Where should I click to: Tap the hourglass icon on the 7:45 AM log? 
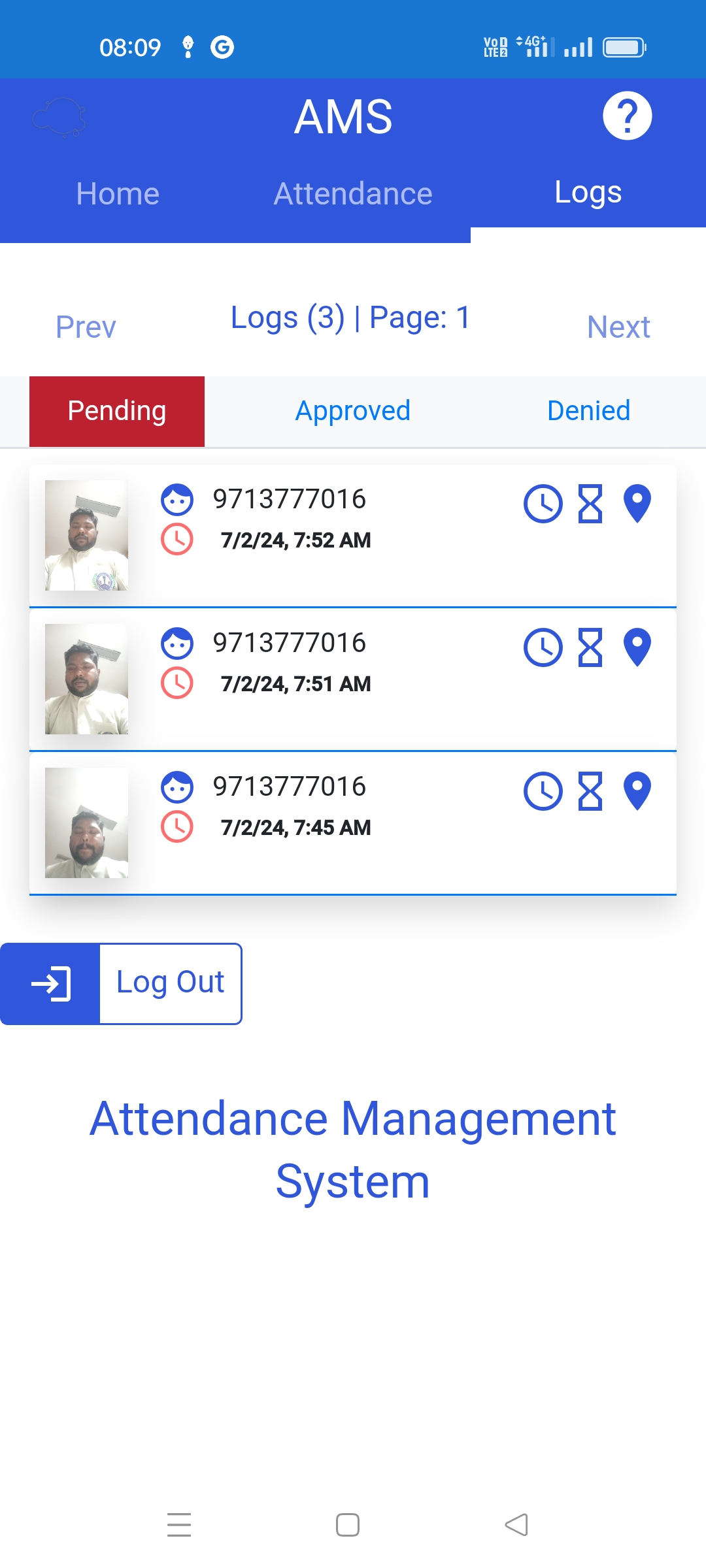(x=590, y=791)
